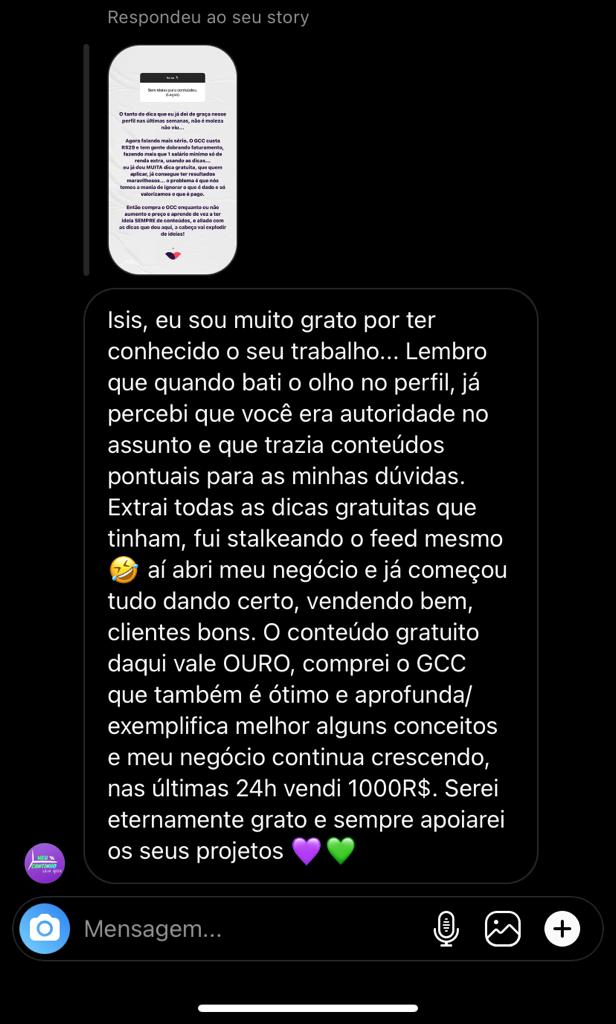
Task: View the sender's profile avatar
Action: click(44, 863)
